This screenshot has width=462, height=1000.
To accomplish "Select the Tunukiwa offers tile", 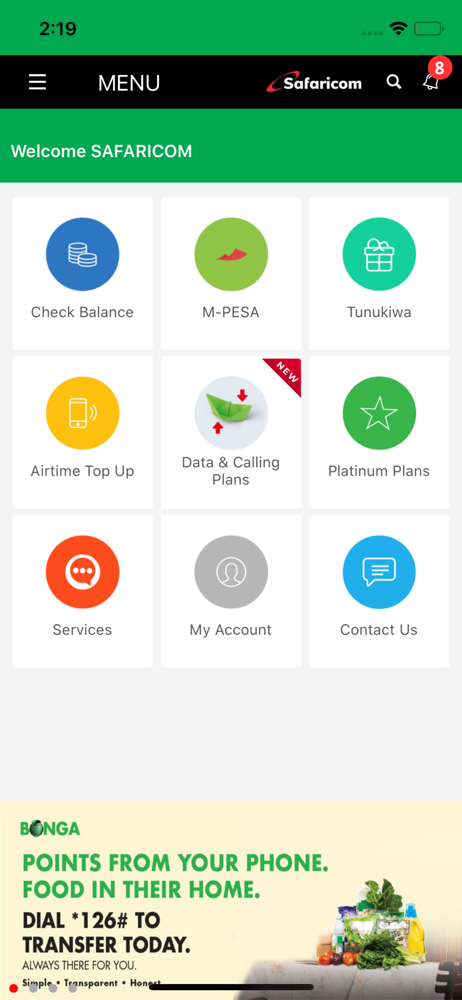I will point(379,274).
